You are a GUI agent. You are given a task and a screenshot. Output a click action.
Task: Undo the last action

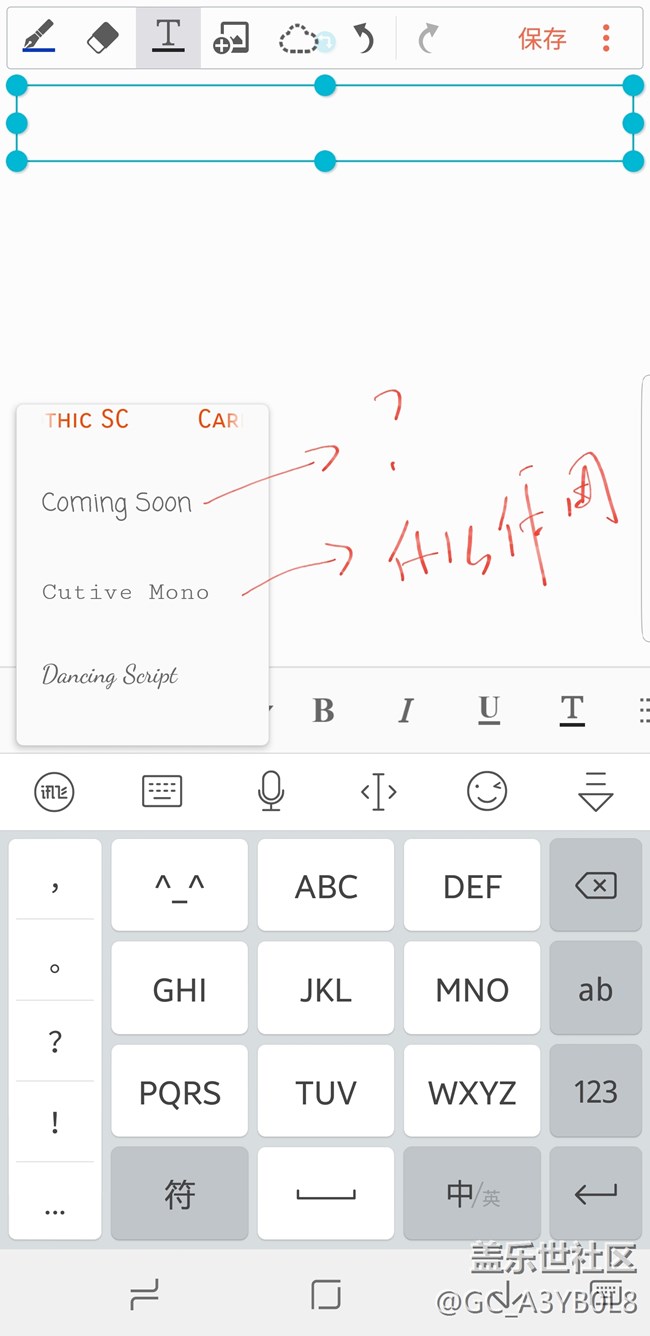pos(364,38)
